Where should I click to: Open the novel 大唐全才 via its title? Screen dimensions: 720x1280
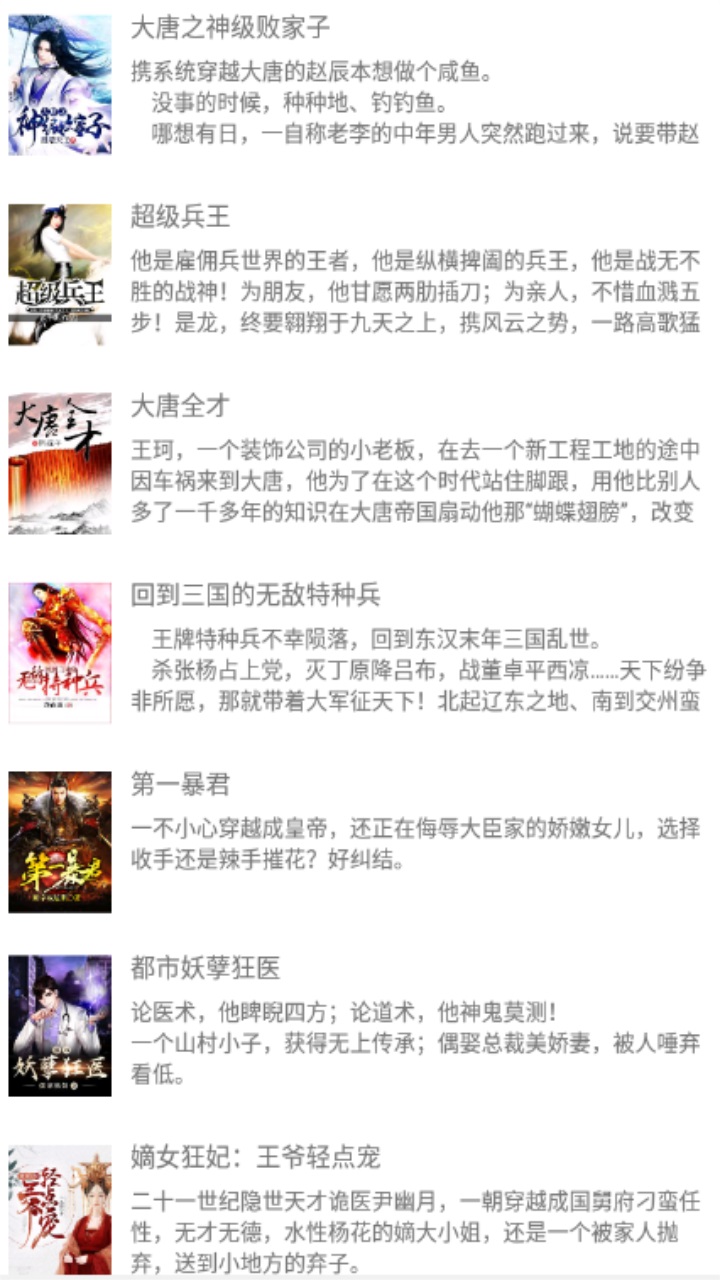click(x=178, y=407)
